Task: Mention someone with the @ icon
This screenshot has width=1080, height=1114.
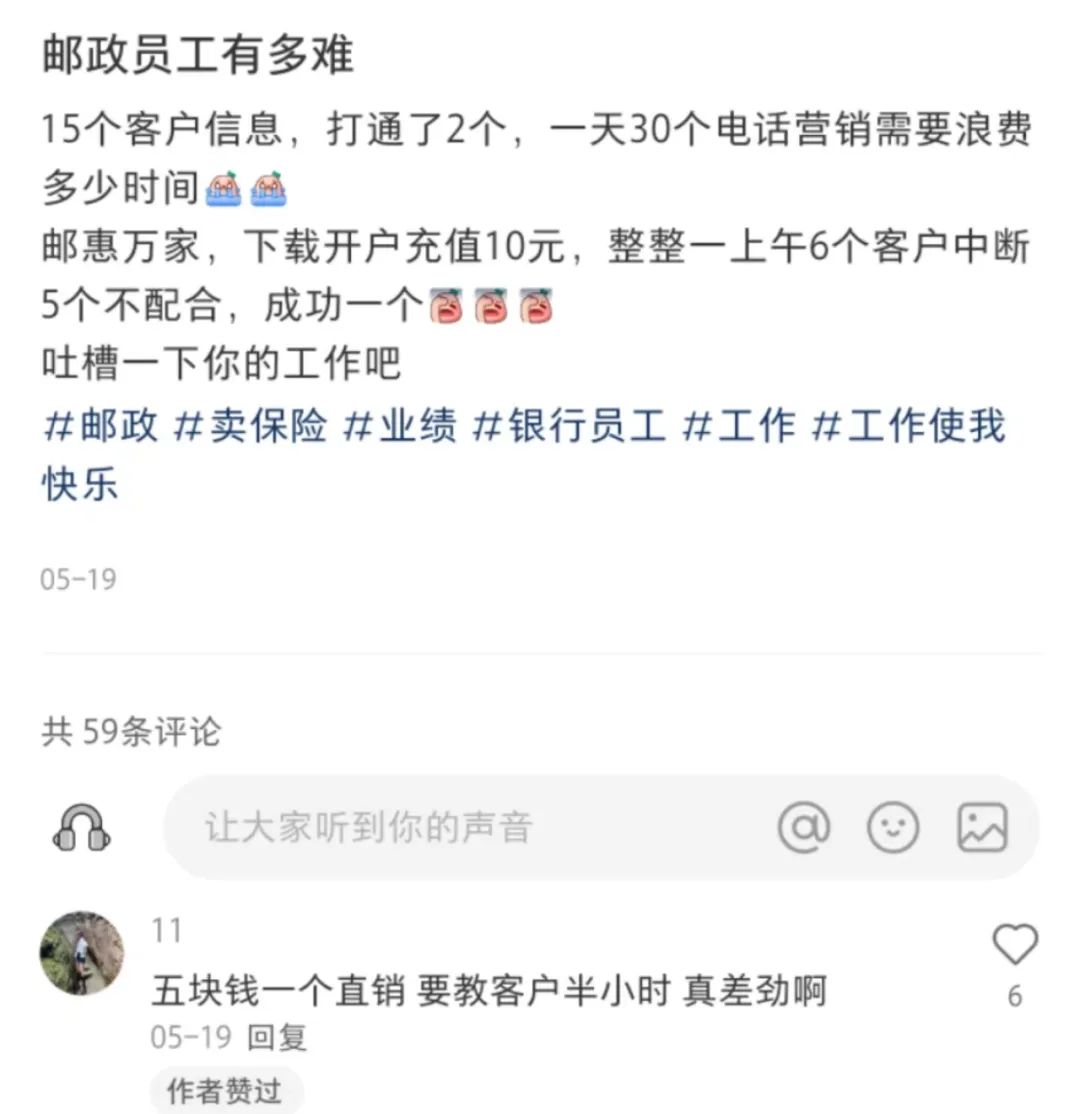Action: [x=804, y=827]
